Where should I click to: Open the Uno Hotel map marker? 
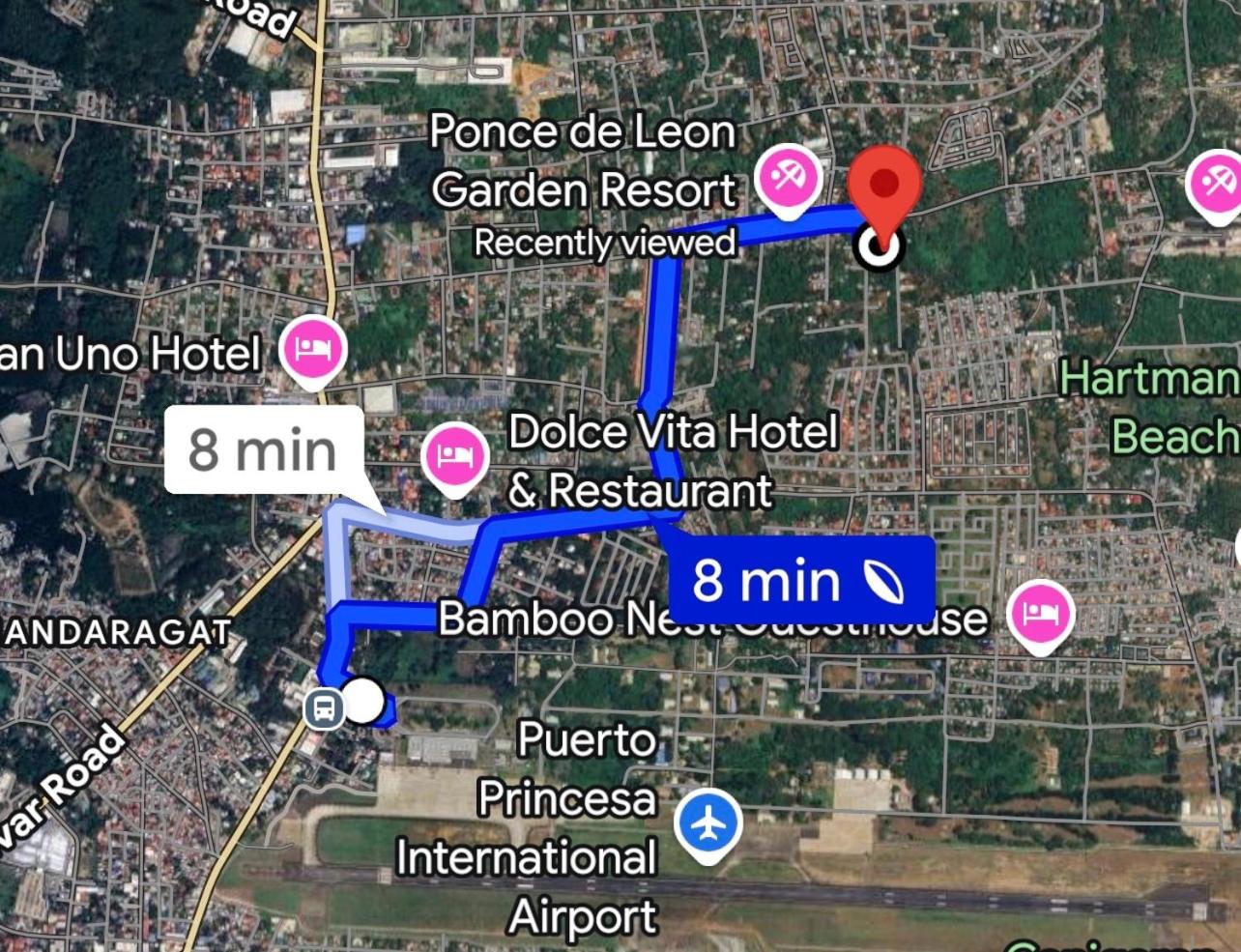(312, 350)
